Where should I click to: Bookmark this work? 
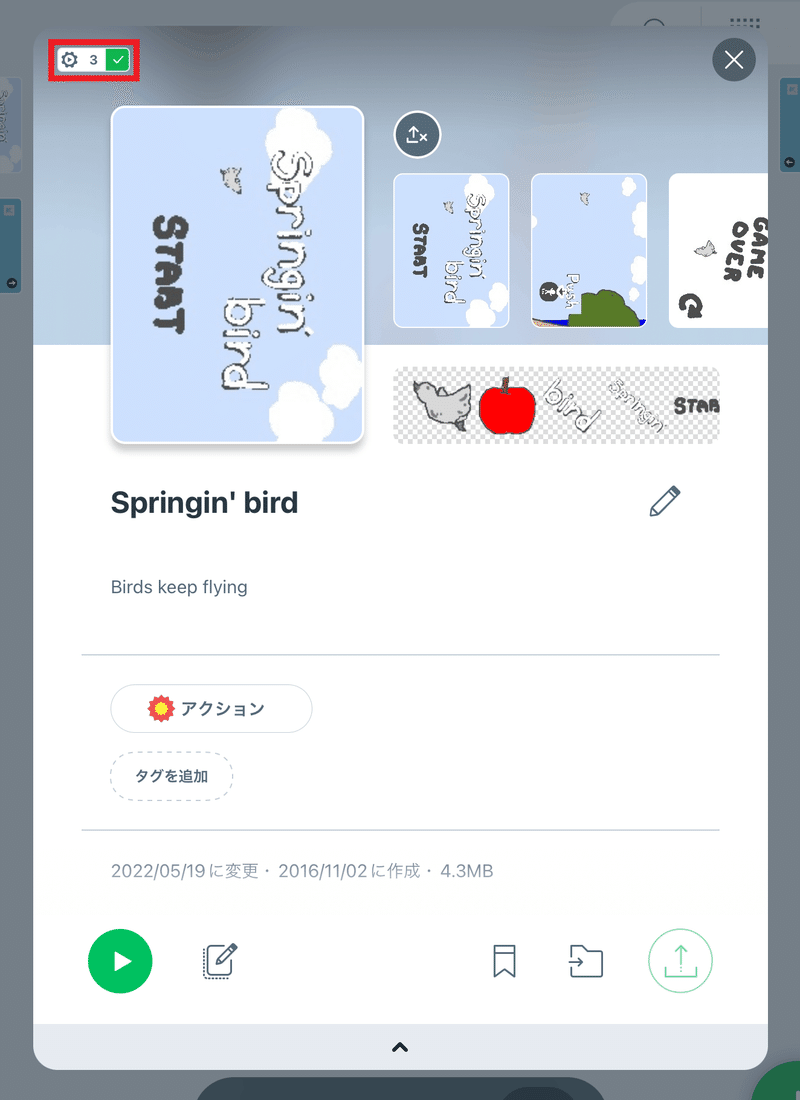(x=504, y=962)
